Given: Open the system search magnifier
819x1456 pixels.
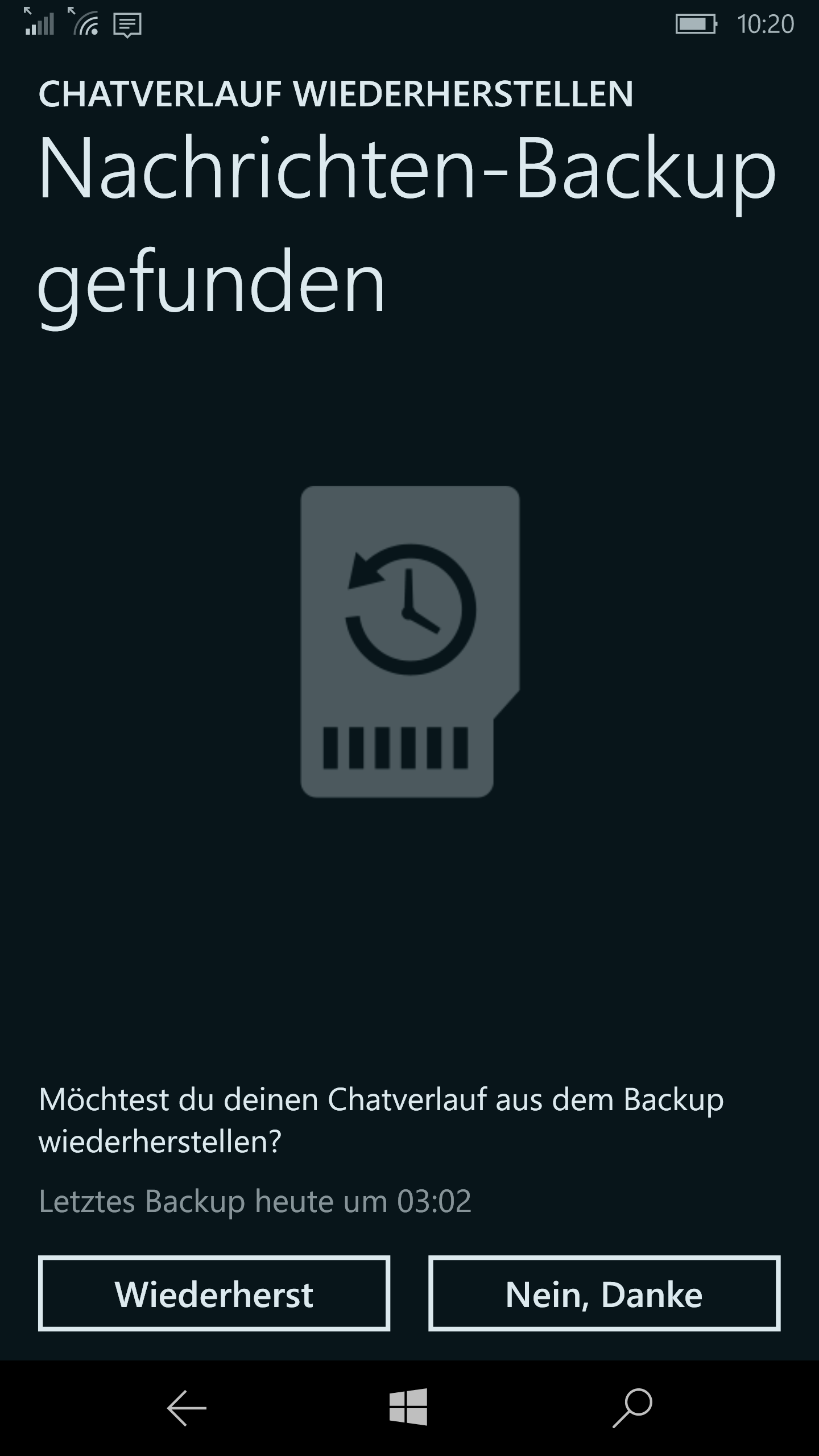Looking at the screenshot, I should pyautogui.click(x=632, y=1408).
